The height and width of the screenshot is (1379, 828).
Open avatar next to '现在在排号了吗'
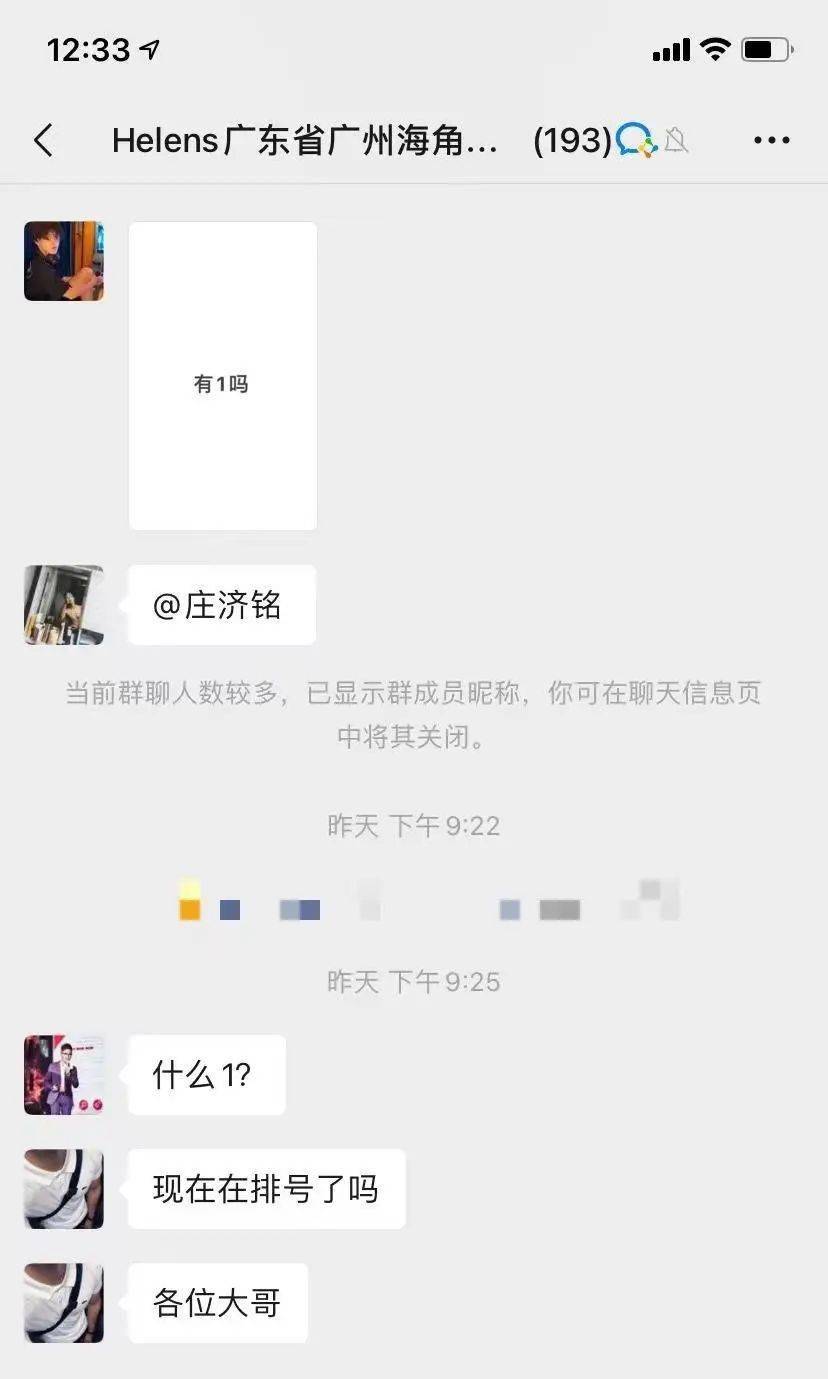pos(64,1189)
